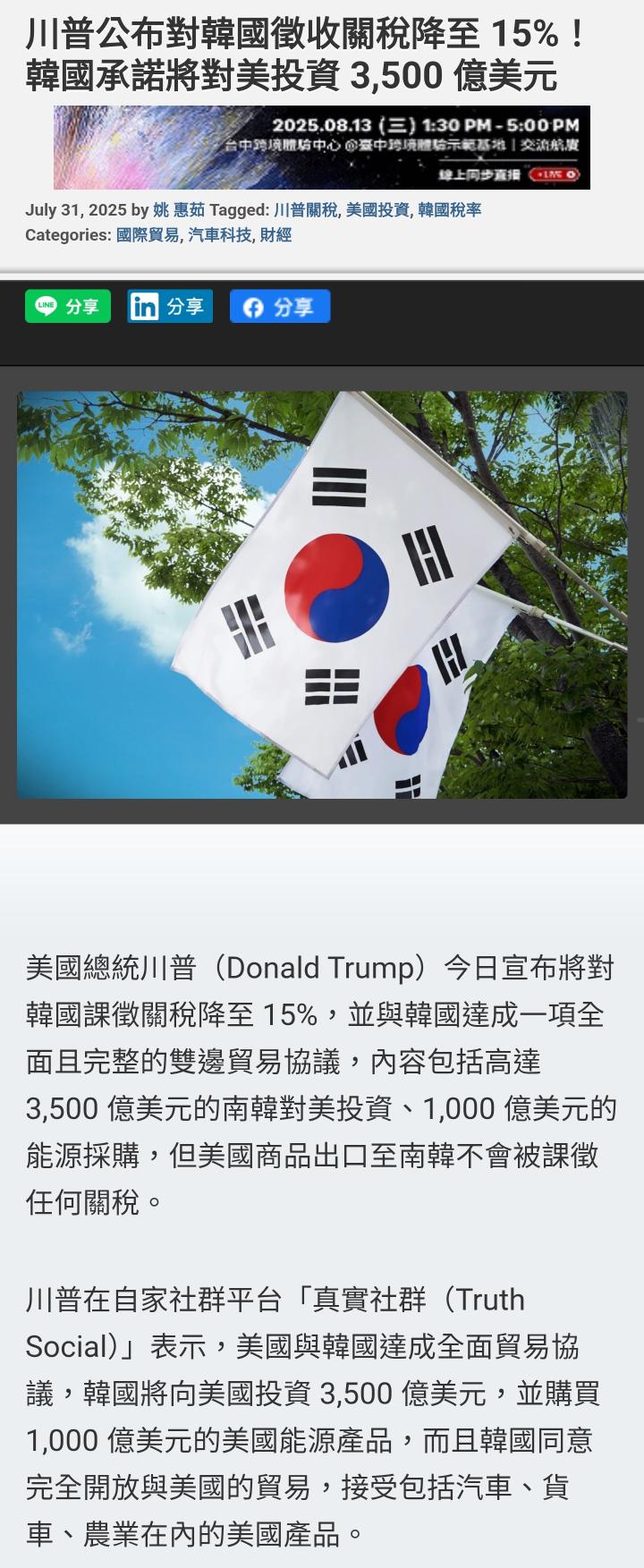The image size is (644, 1568).
Task: Open the event banner for 2025.08.13
Action: 321,148
